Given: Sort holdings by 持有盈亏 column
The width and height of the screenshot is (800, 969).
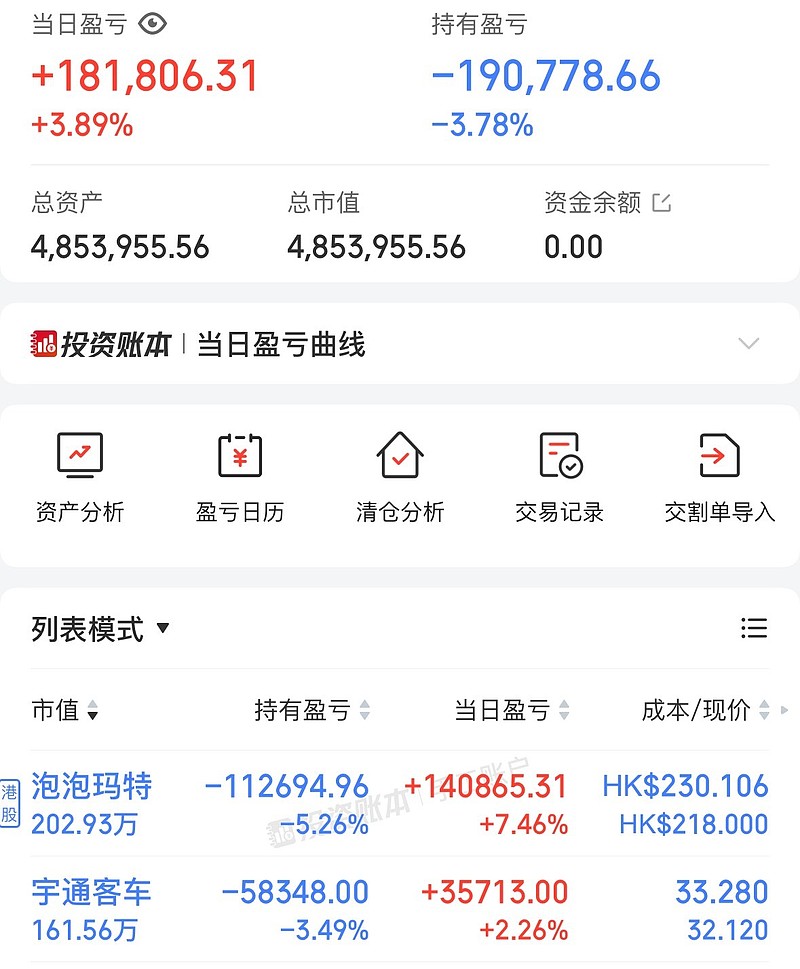Looking at the screenshot, I should (x=312, y=710).
